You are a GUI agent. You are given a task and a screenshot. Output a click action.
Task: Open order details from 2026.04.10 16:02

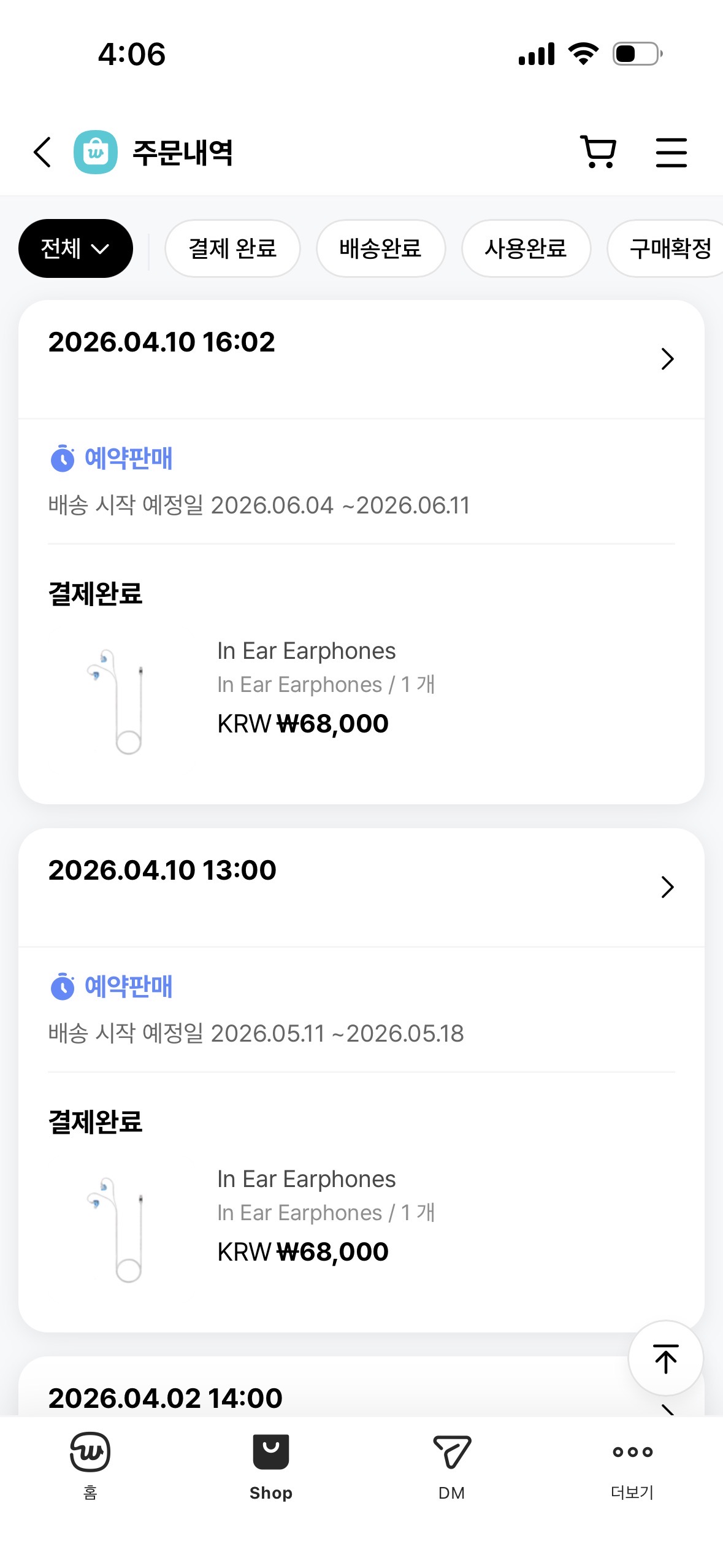(667, 358)
